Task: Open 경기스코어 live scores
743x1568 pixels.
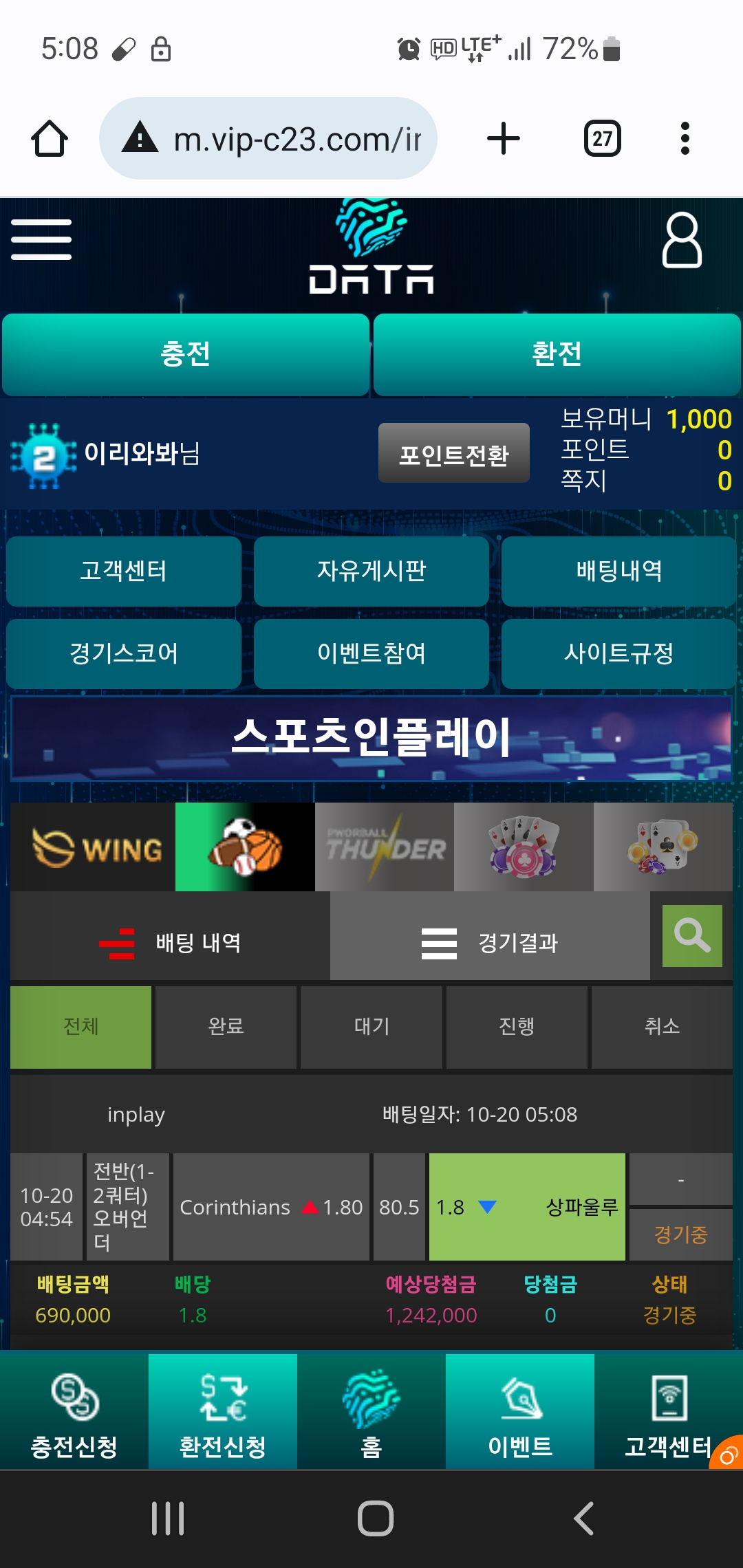Action: (x=123, y=653)
